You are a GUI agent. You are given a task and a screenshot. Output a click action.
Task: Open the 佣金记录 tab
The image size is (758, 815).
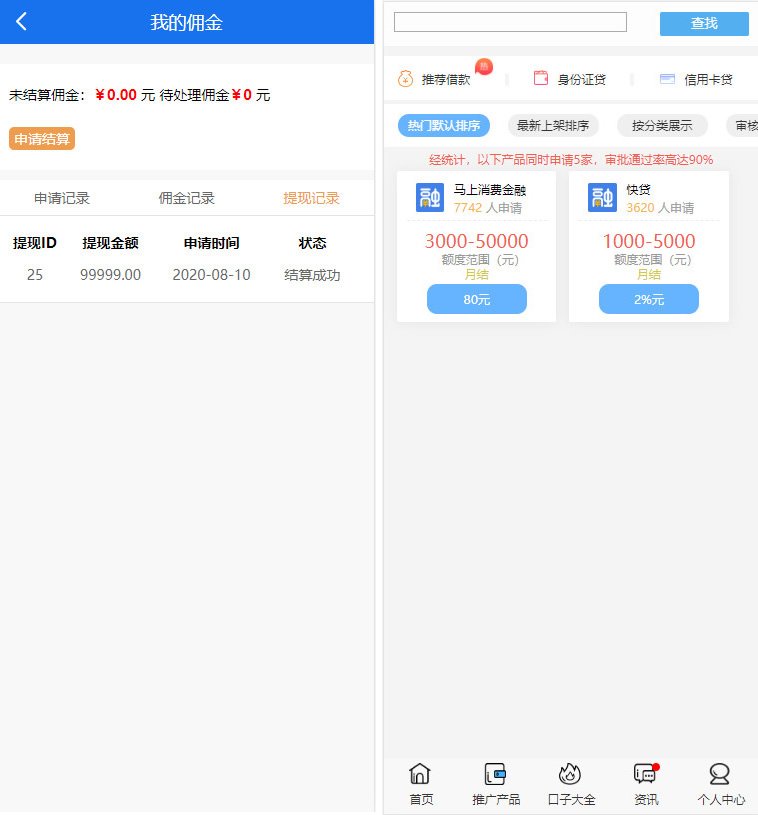point(186,198)
